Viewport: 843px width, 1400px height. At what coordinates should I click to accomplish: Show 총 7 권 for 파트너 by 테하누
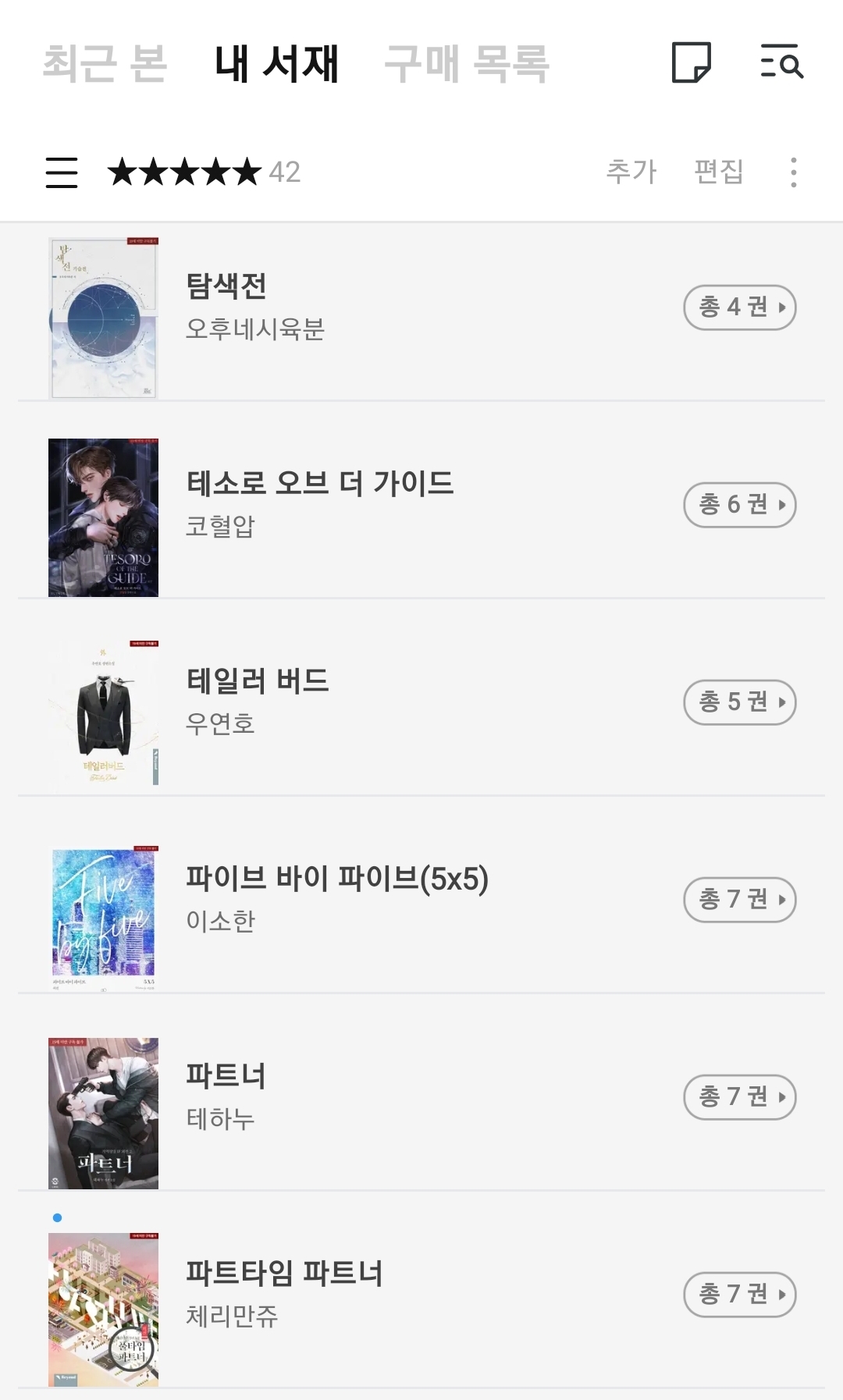click(739, 1097)
